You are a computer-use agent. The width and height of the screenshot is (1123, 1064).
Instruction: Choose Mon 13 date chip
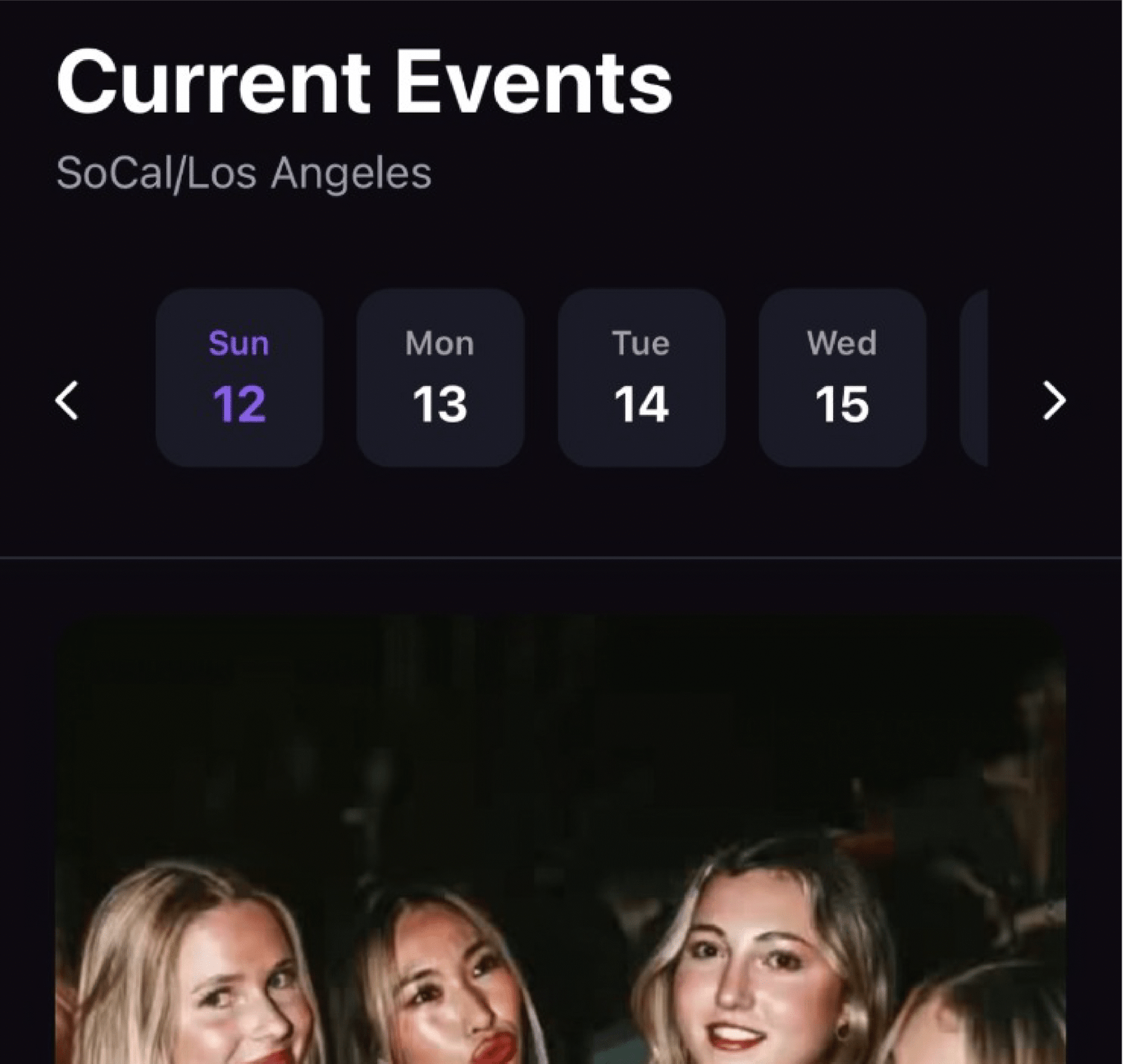click(440, 378)
